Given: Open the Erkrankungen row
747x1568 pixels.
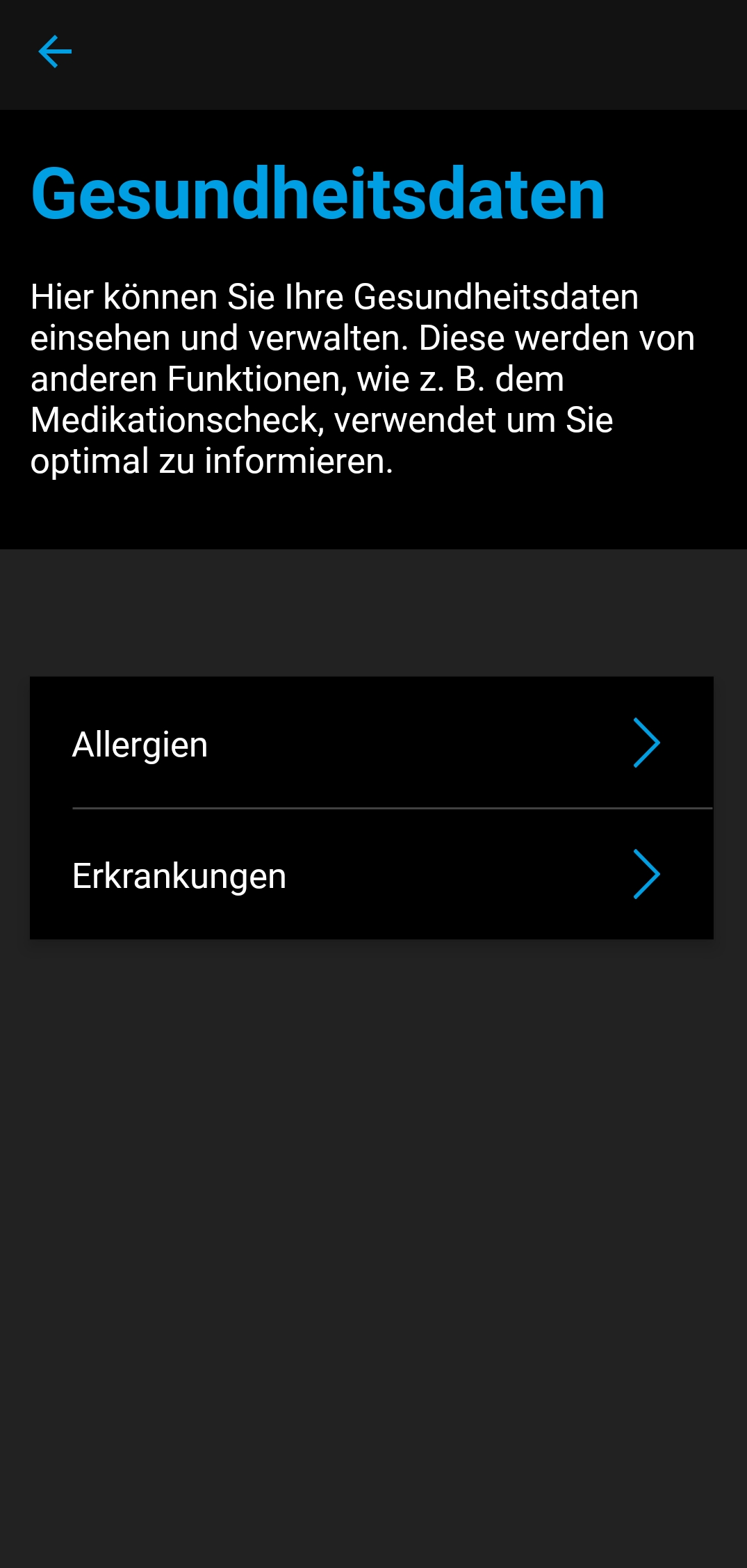Looking at the screenshot, I should click(372, 875).
